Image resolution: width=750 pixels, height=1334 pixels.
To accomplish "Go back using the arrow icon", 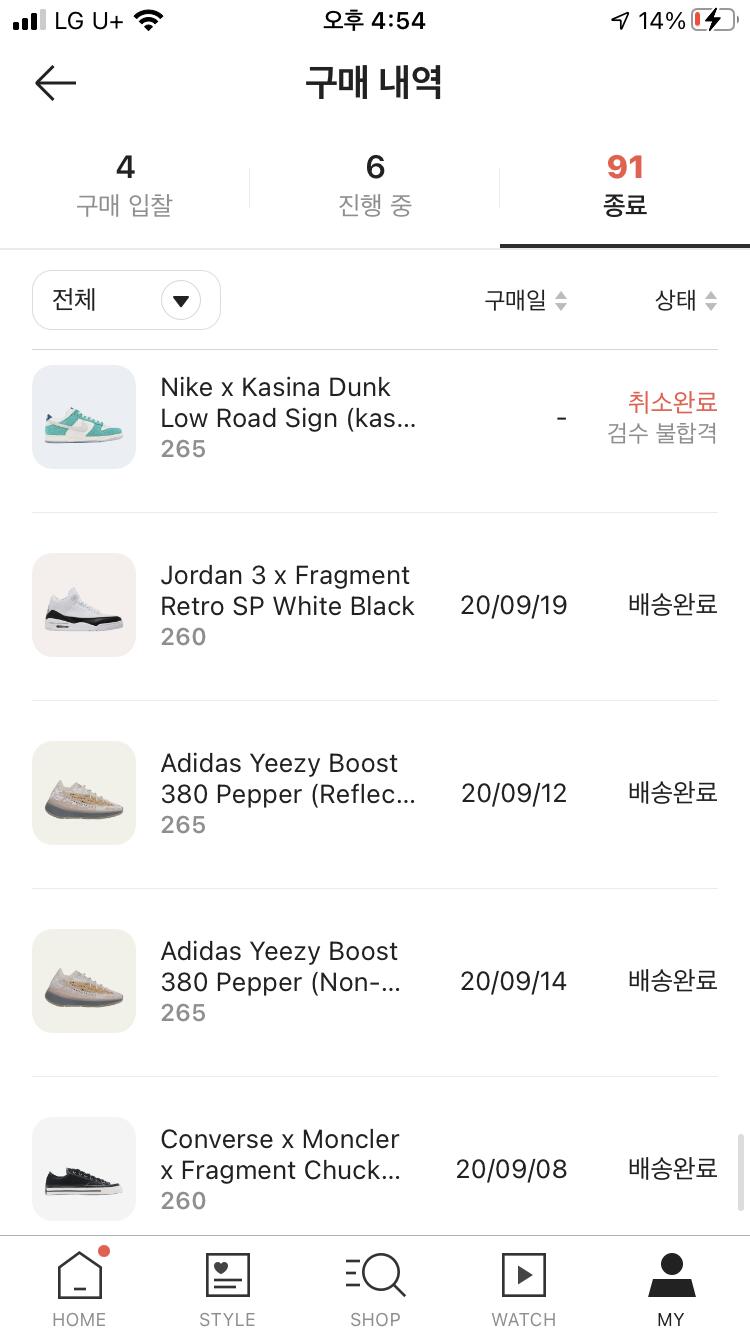I will coord(55,83).
